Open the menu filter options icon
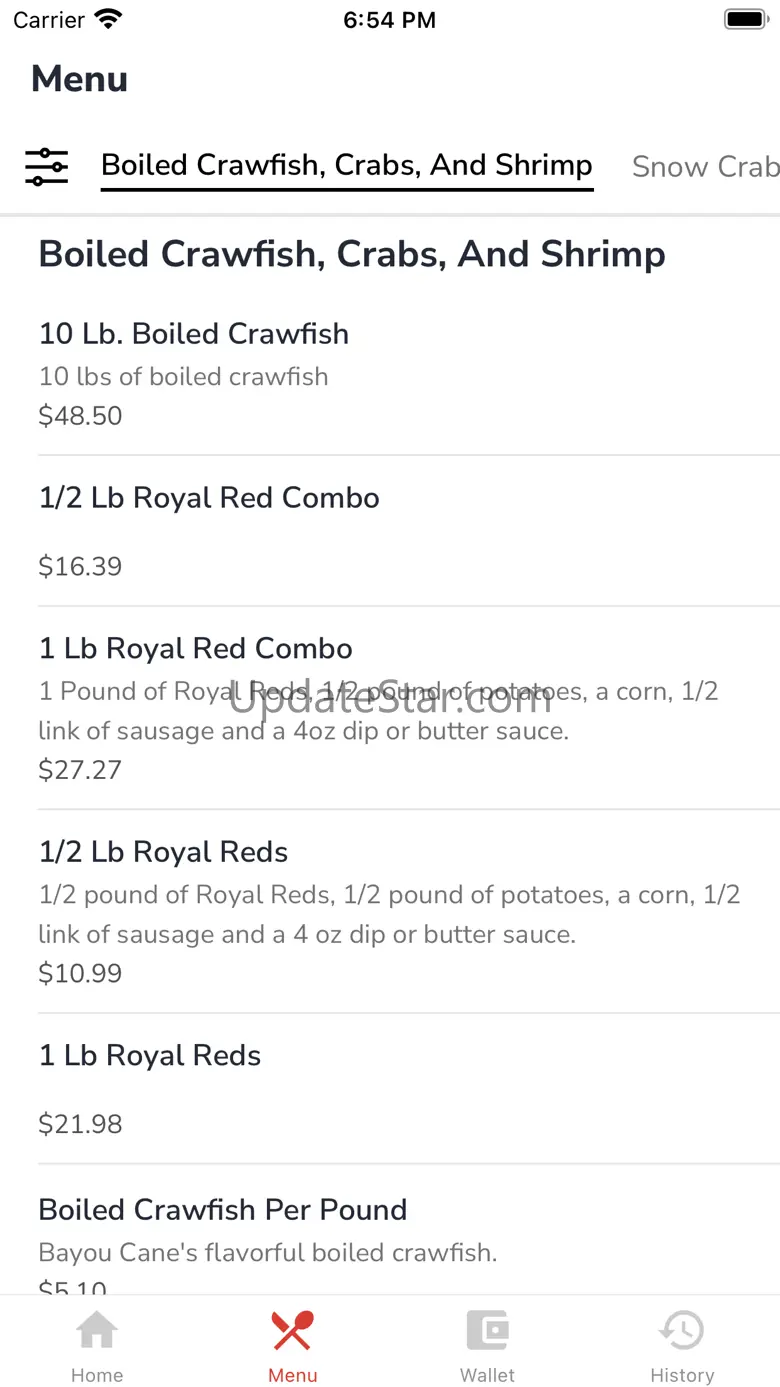 47,166
